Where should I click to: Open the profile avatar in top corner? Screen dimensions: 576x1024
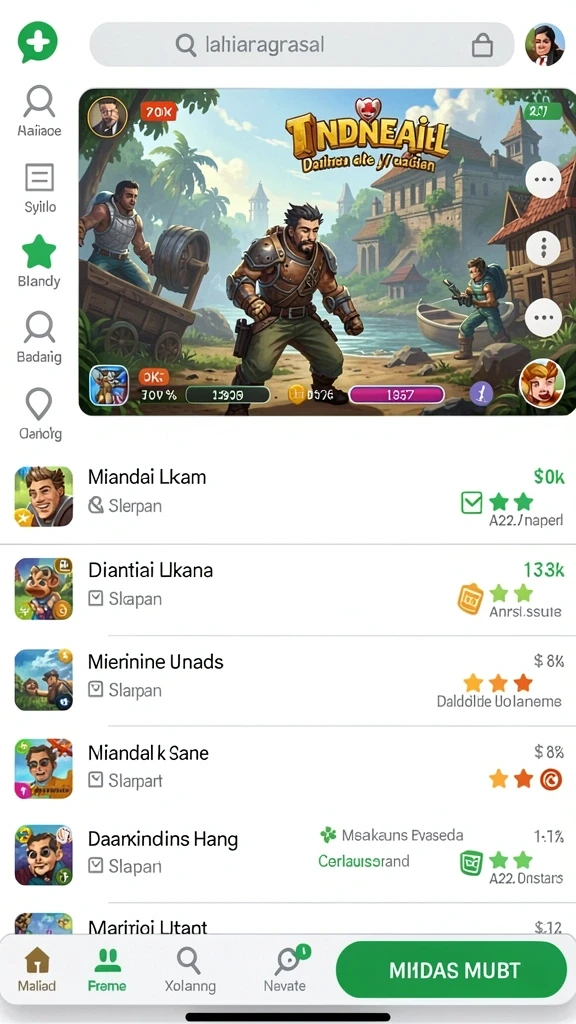click(x=545, y=44)
